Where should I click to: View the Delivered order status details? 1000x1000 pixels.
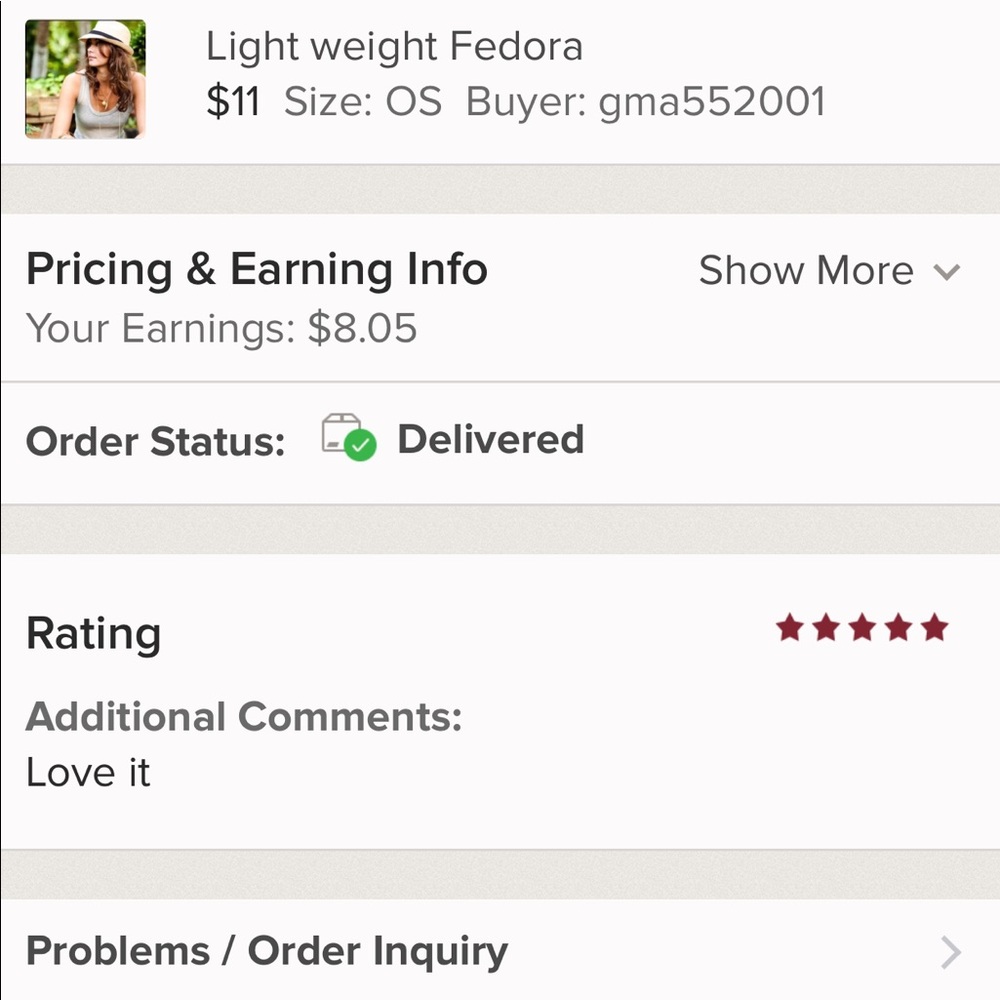coord(489,440)
